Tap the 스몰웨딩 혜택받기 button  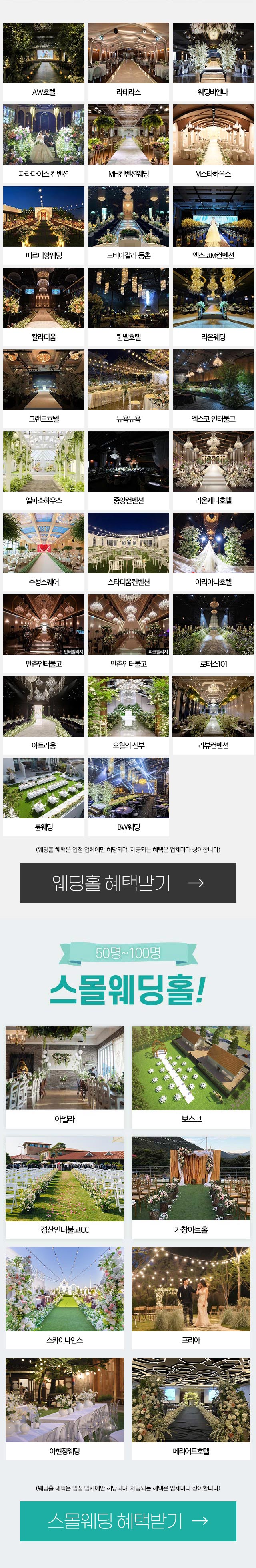[x=128, y=1520]
